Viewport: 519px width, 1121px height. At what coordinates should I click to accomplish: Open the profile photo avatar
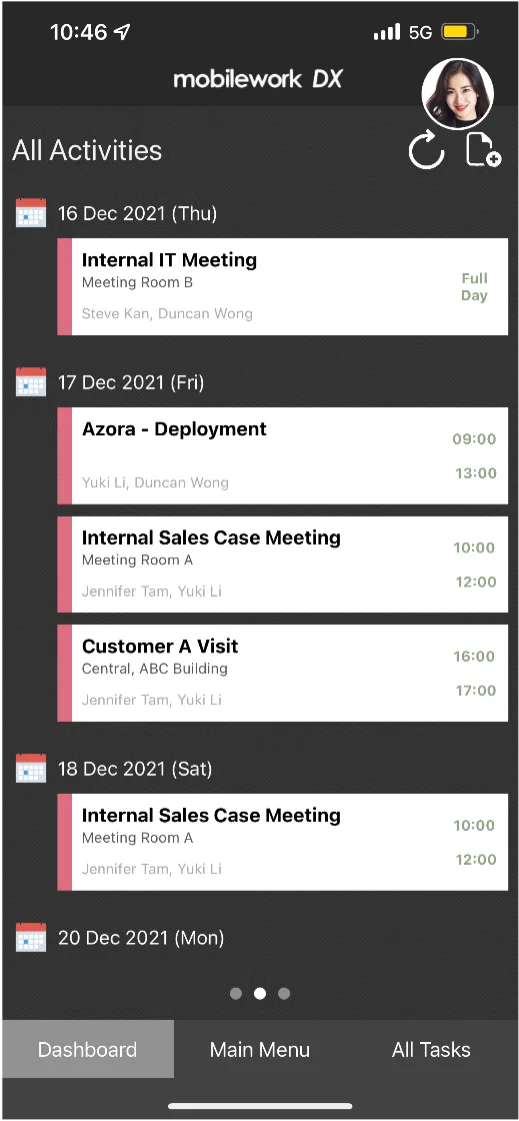pos(458,94)
